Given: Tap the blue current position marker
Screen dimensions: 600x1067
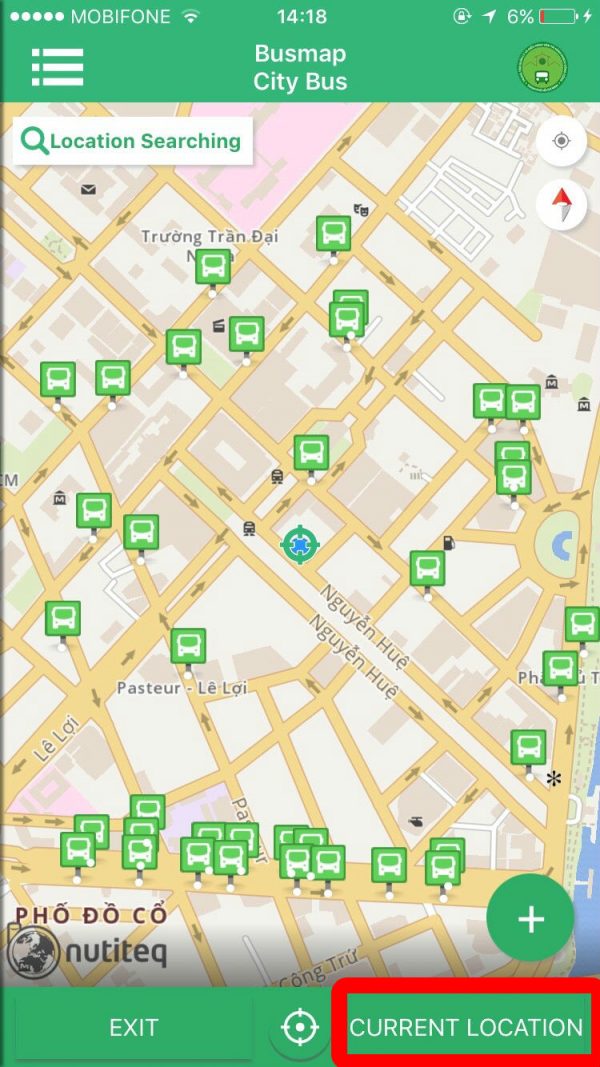Looking at the screenshot, I should click(299, 545).
